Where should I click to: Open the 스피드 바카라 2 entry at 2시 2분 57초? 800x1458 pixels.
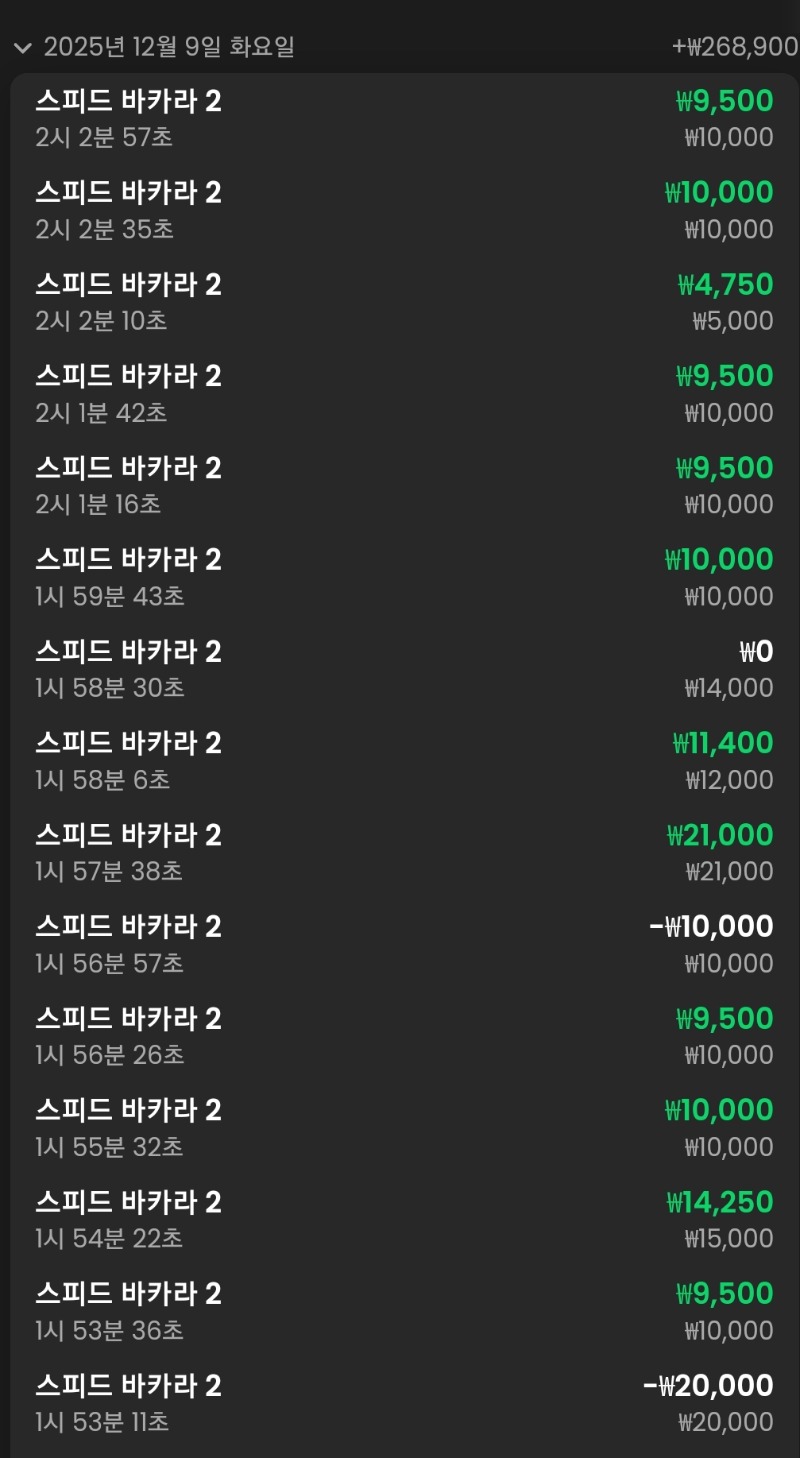point(400,119)
